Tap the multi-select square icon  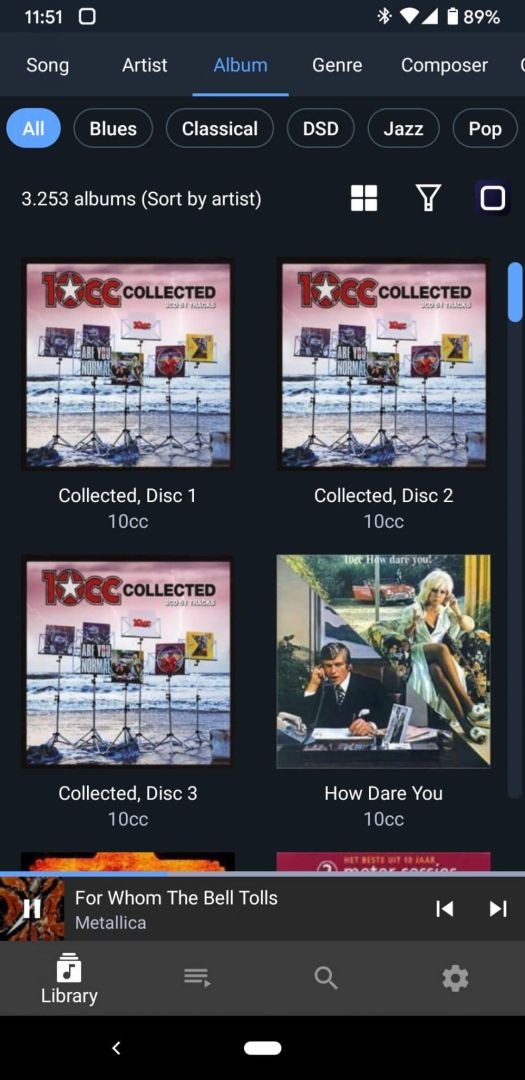[x=493, y=198]
